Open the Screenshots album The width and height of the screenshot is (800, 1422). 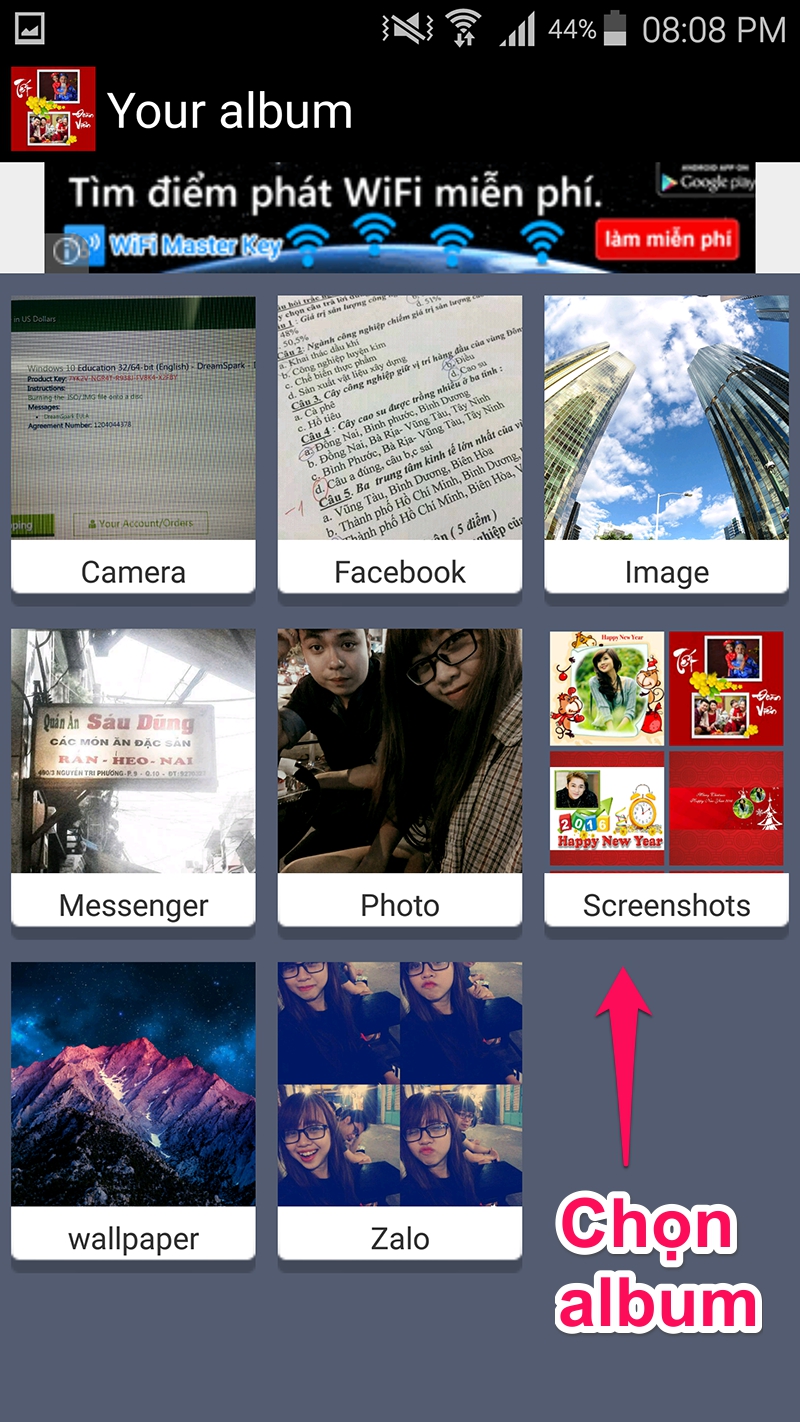666,773
